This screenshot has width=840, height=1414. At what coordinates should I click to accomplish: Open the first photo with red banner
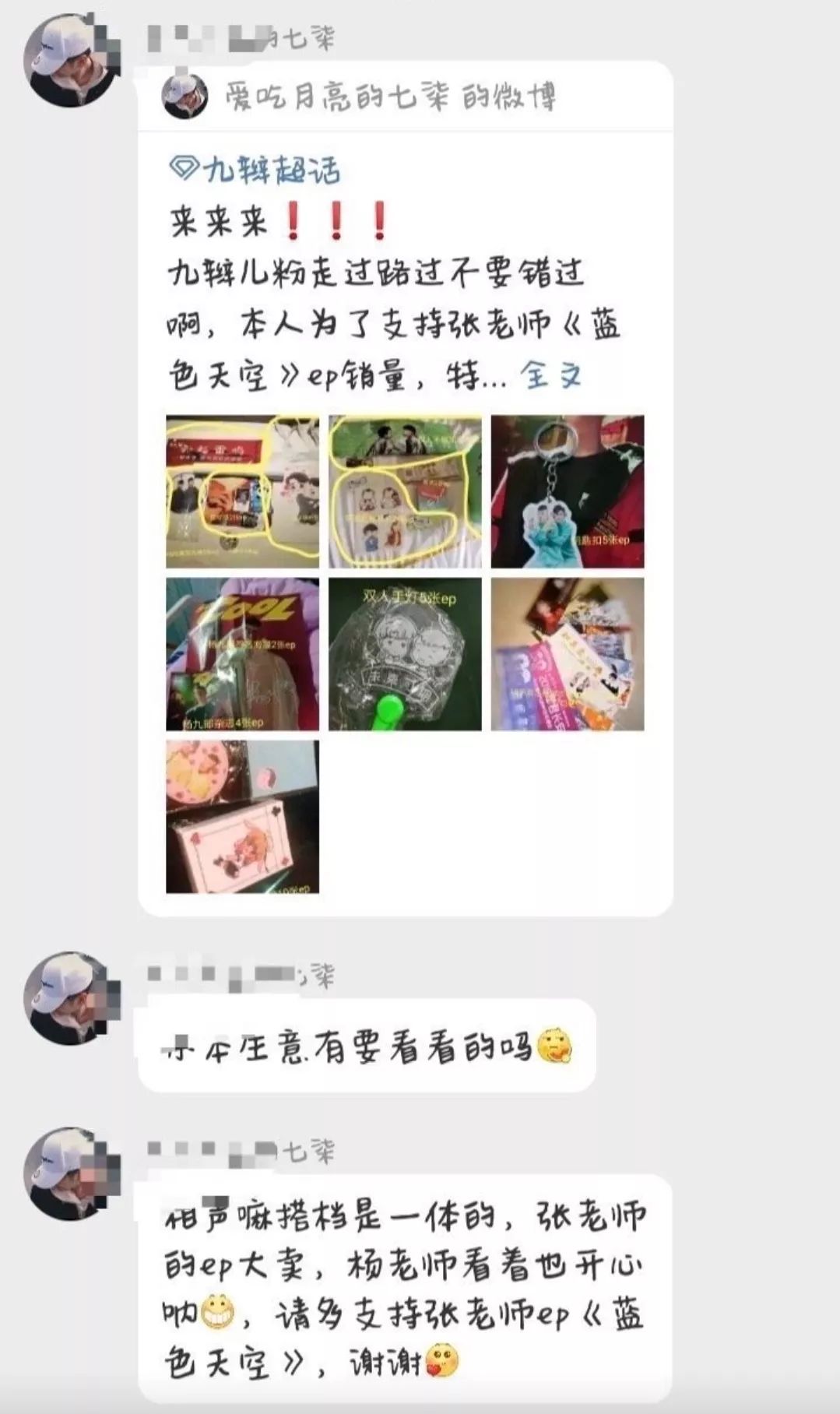[242, 491]
